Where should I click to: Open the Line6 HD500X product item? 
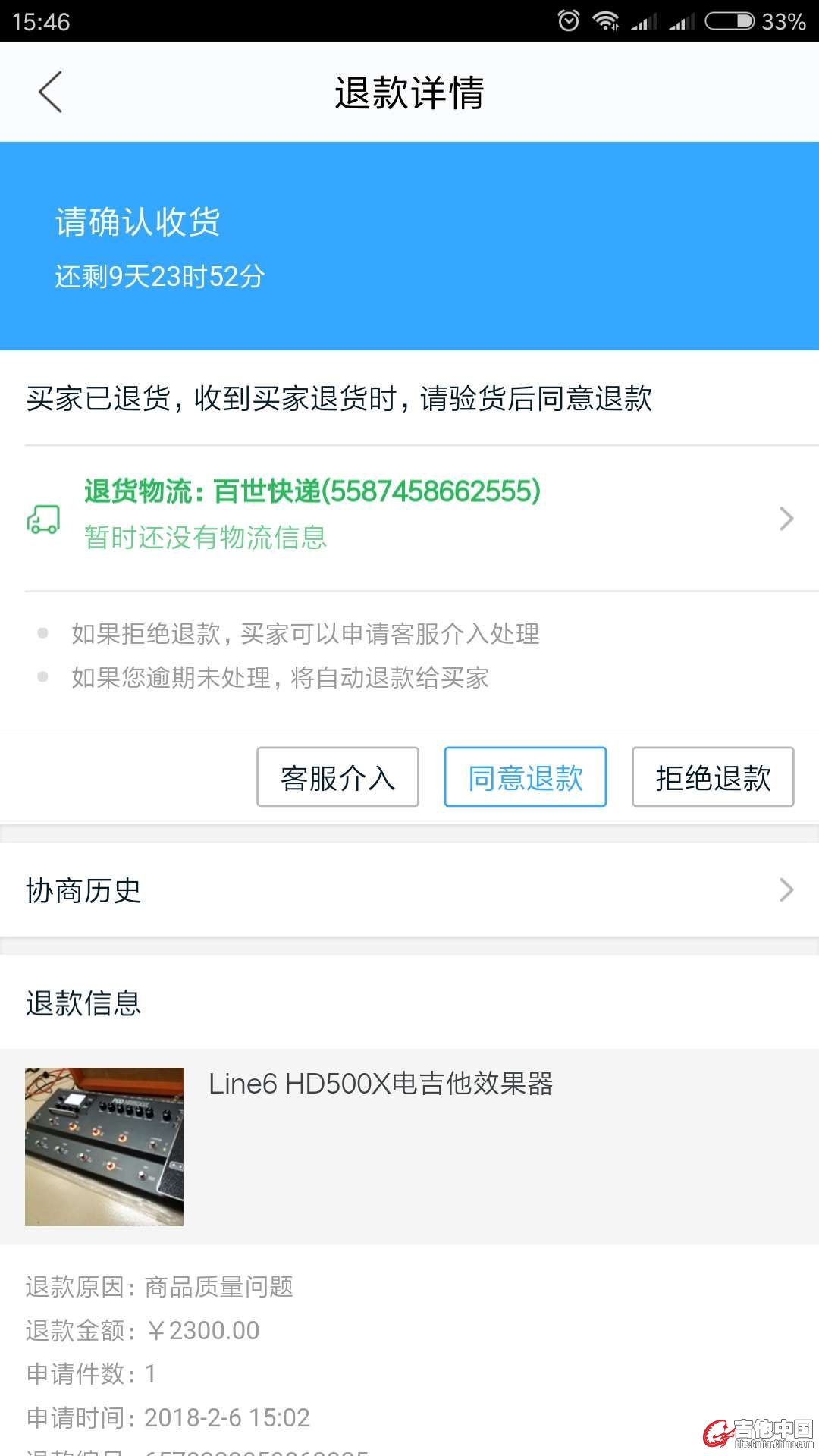tap(409, 1146)
